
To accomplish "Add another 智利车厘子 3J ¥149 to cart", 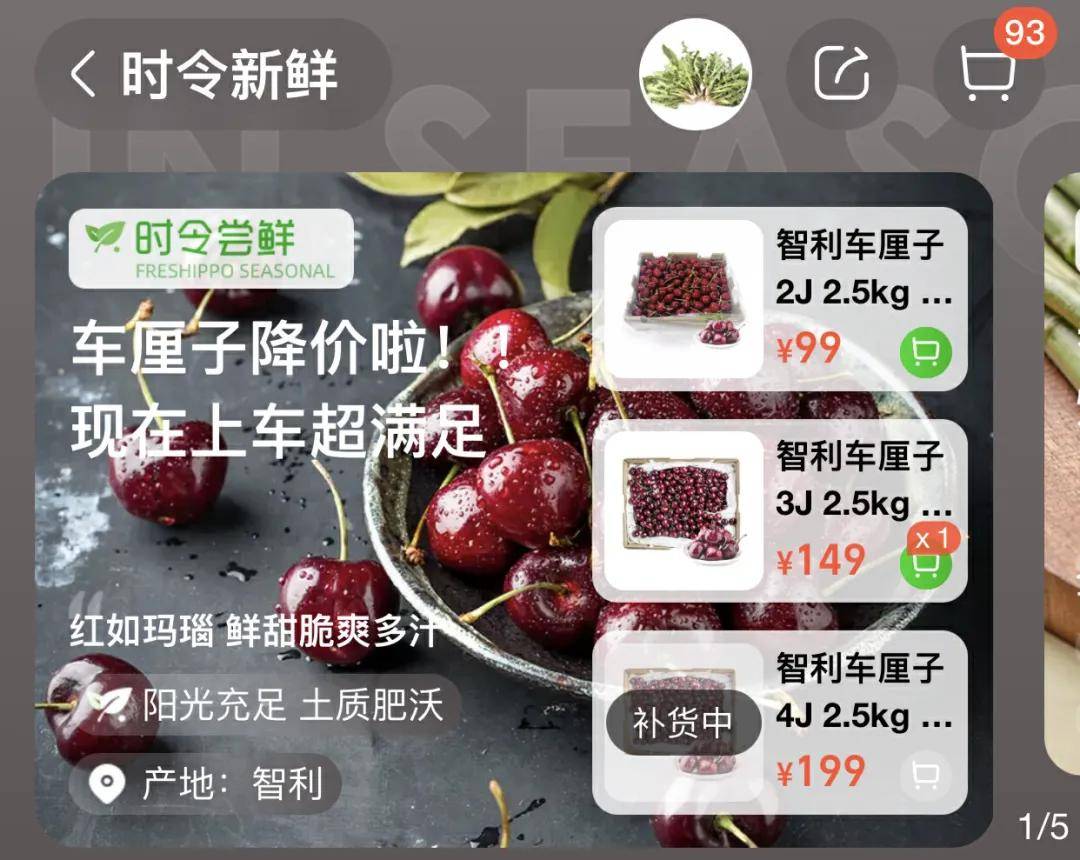I will [924, 563].
